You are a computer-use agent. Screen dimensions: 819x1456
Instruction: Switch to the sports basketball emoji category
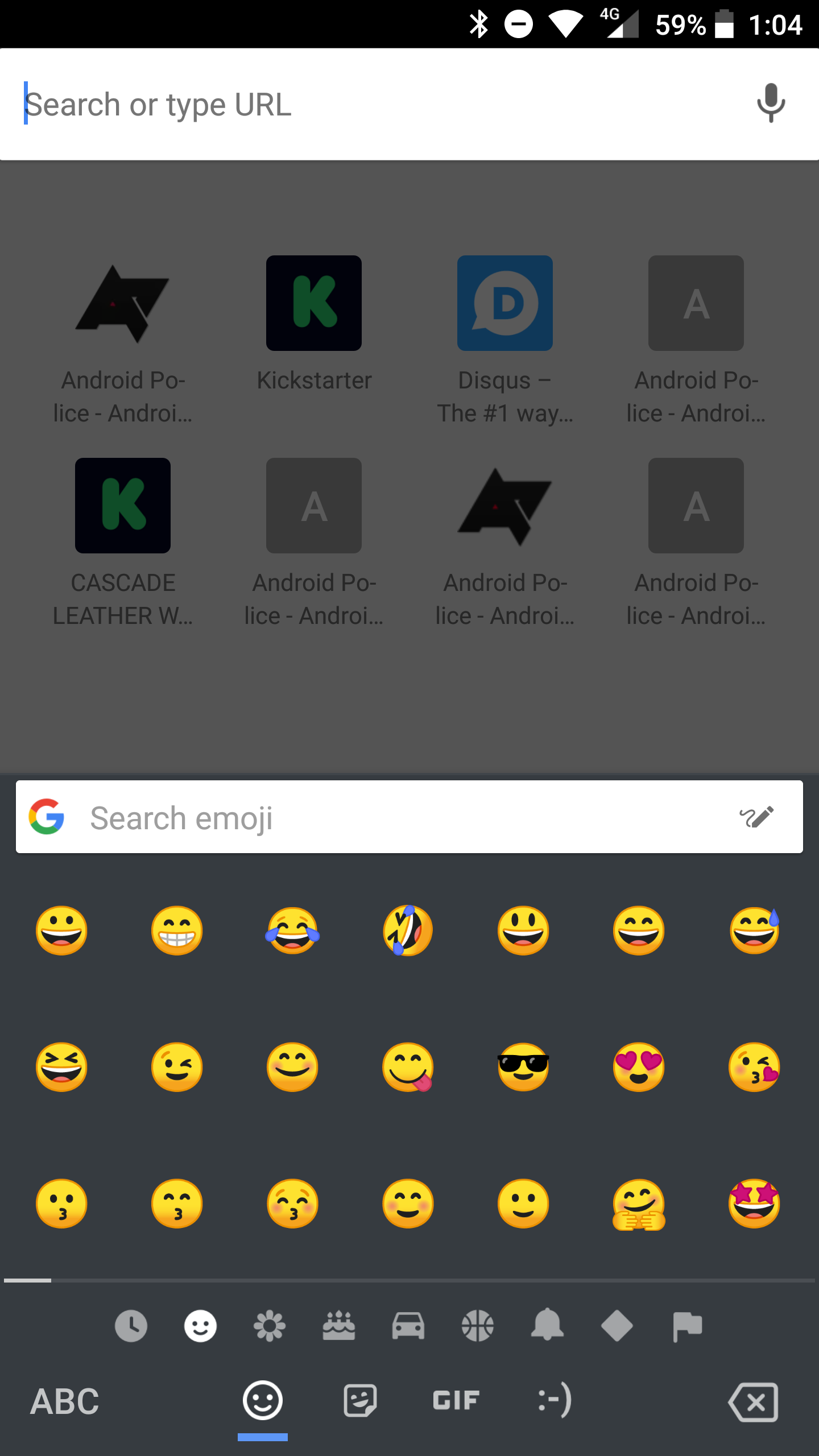478,1326
